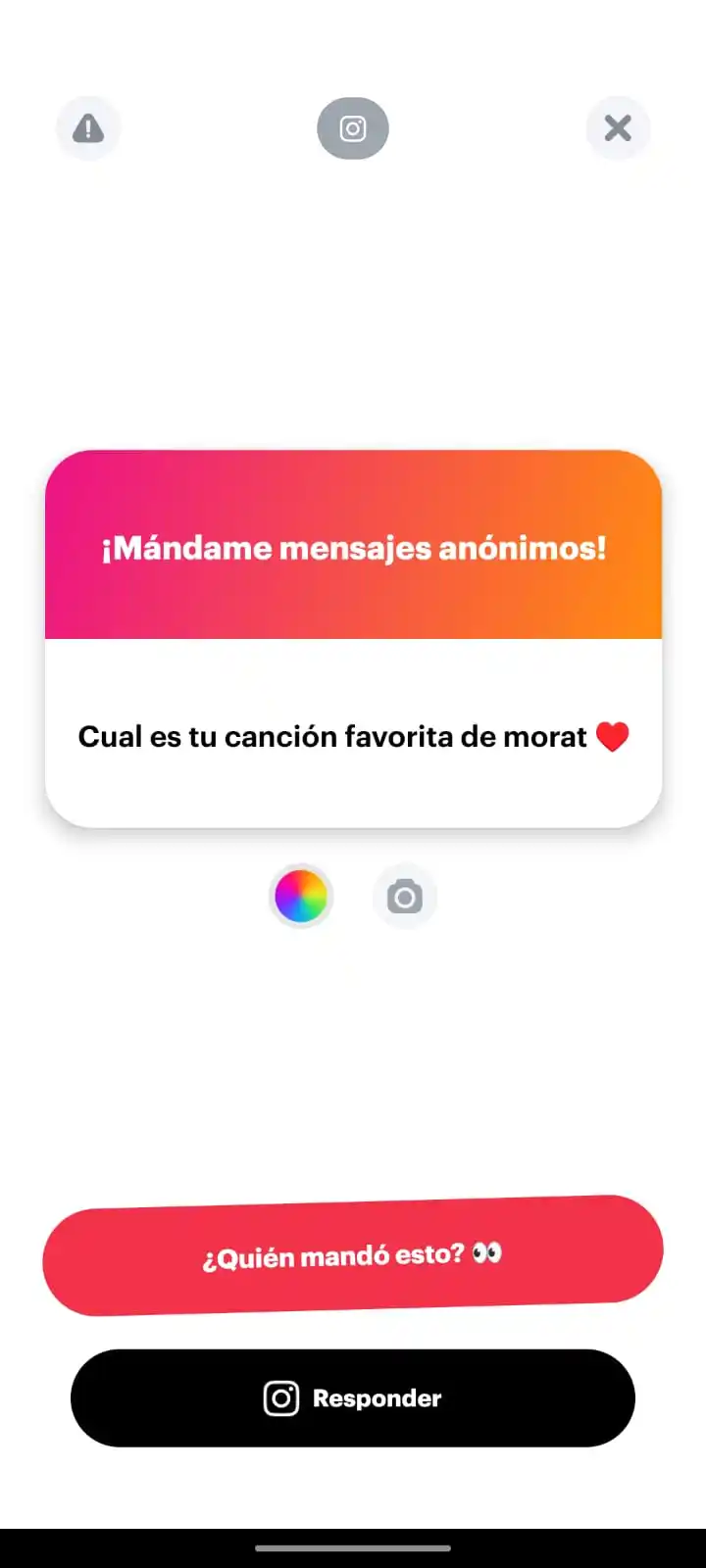
Task: Dismiss the screen with the X button
Action: 618,128
